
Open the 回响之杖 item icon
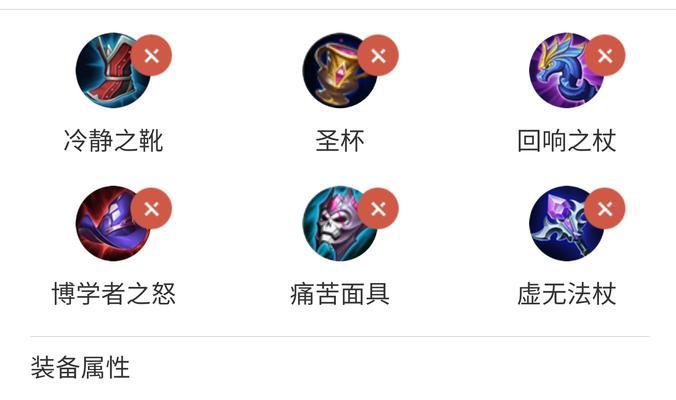coord(562,74)
